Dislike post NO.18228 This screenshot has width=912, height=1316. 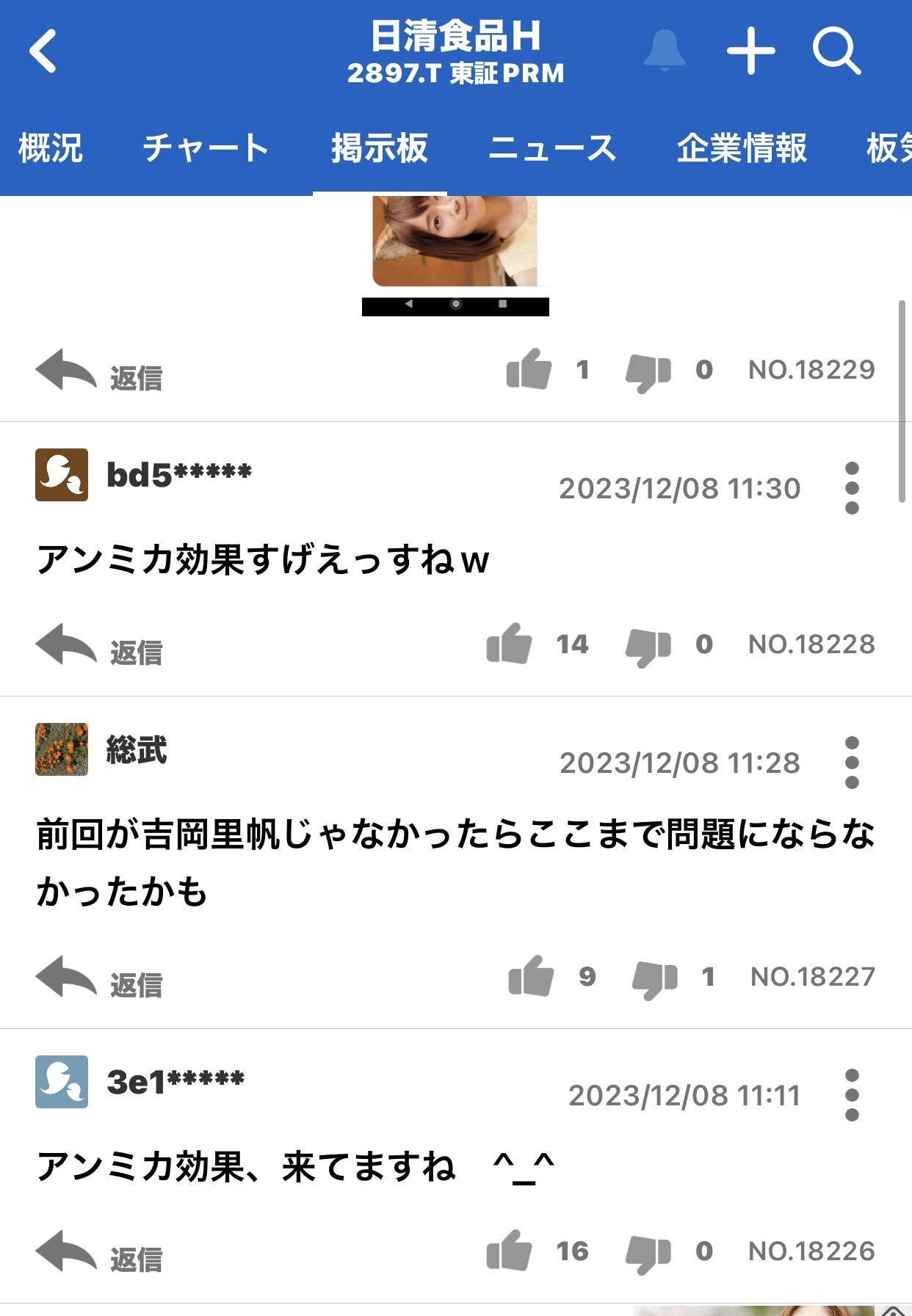click(x=648, y=646)
